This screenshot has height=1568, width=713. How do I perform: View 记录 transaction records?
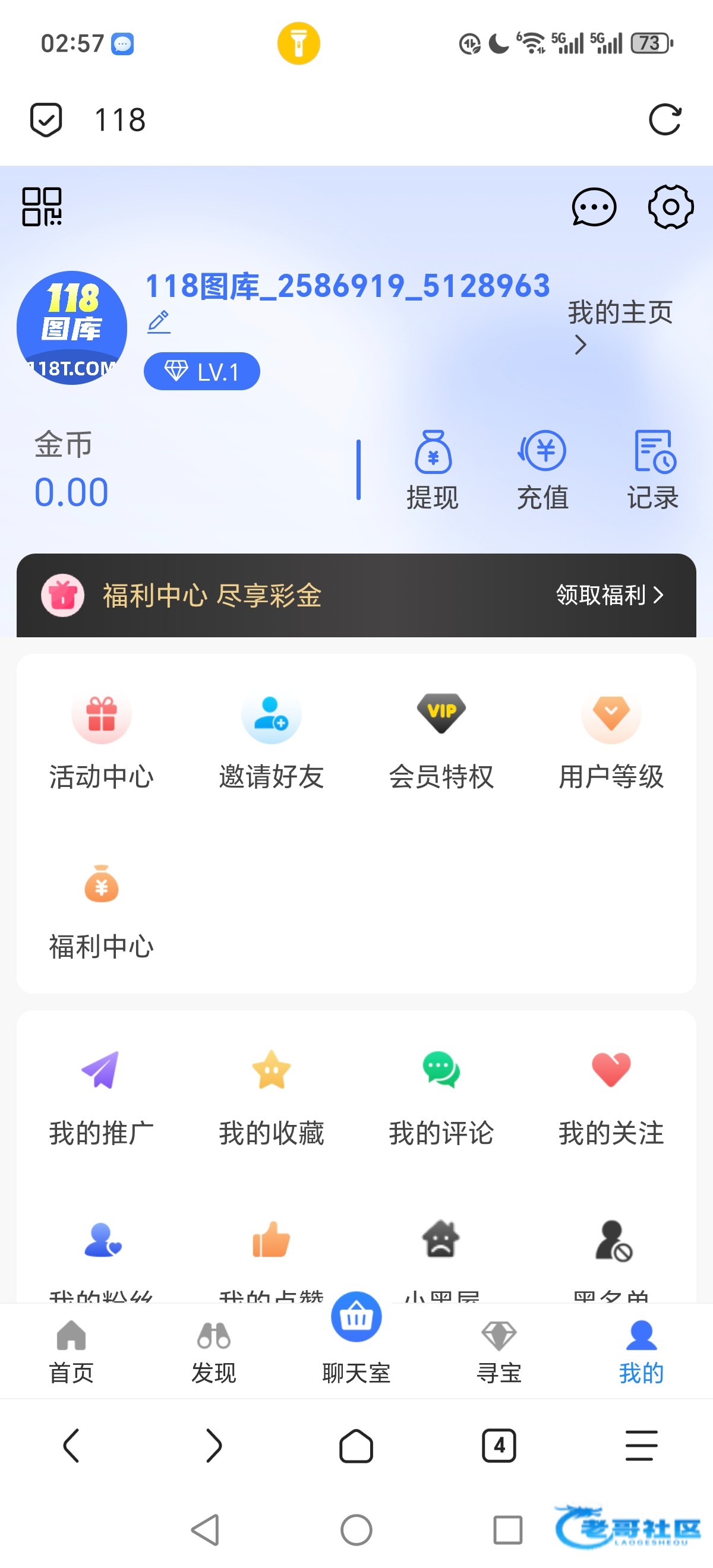(654, 470)
